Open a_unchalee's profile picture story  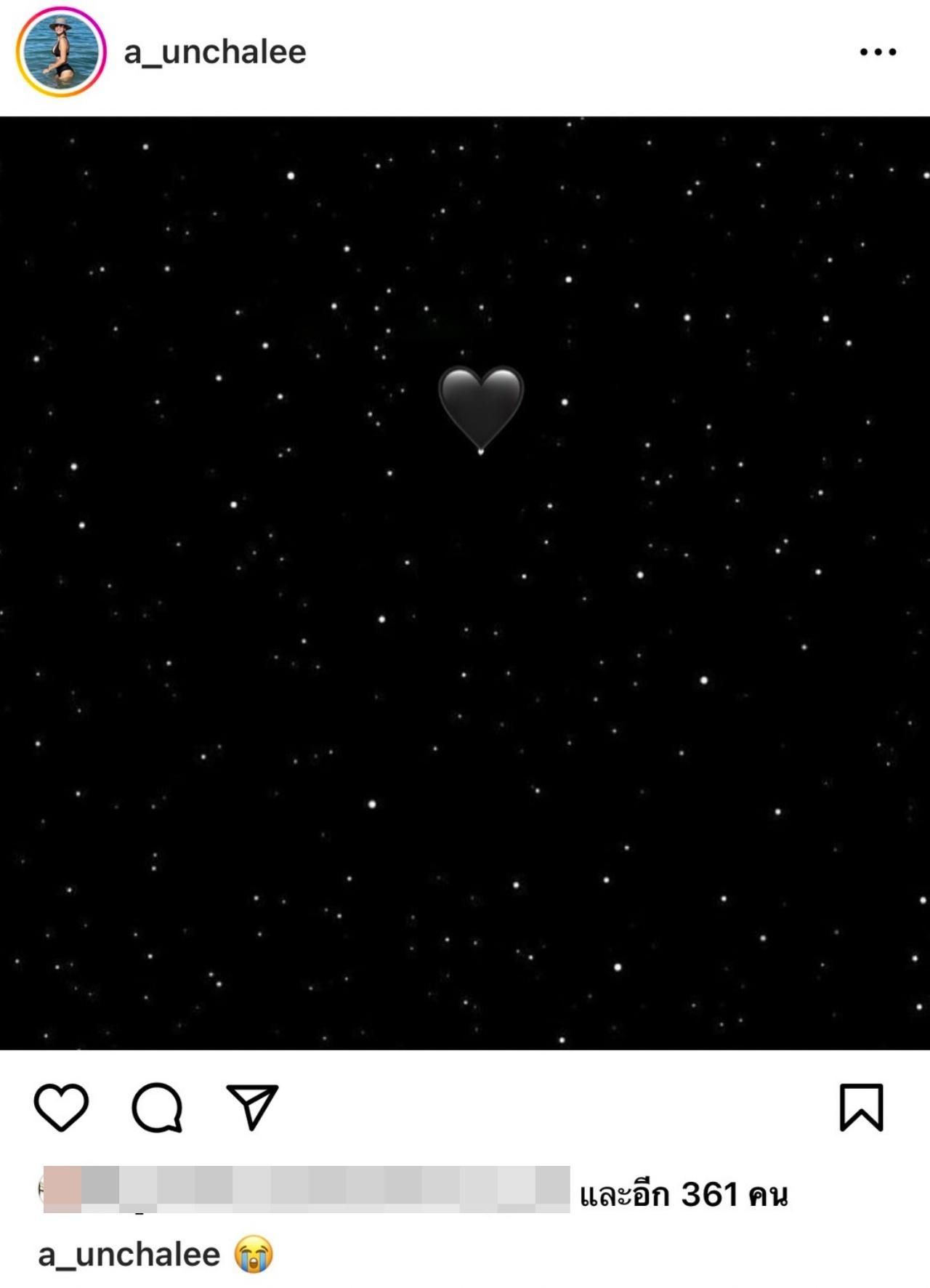(61, 52)
